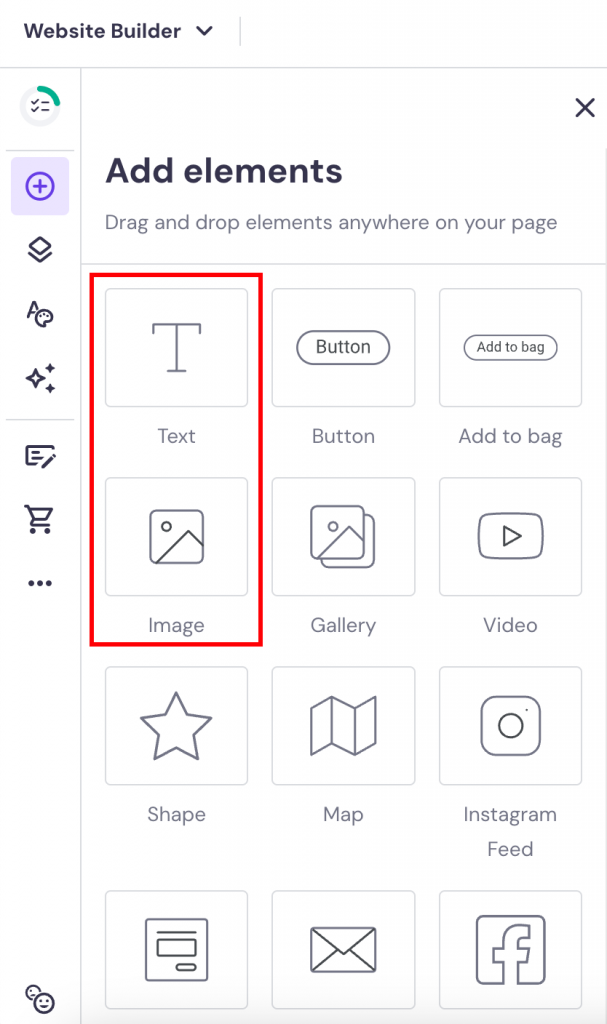Open the feedback smiley icon
This screenshot has height=1024, width=607.
(x=40, y=999)
